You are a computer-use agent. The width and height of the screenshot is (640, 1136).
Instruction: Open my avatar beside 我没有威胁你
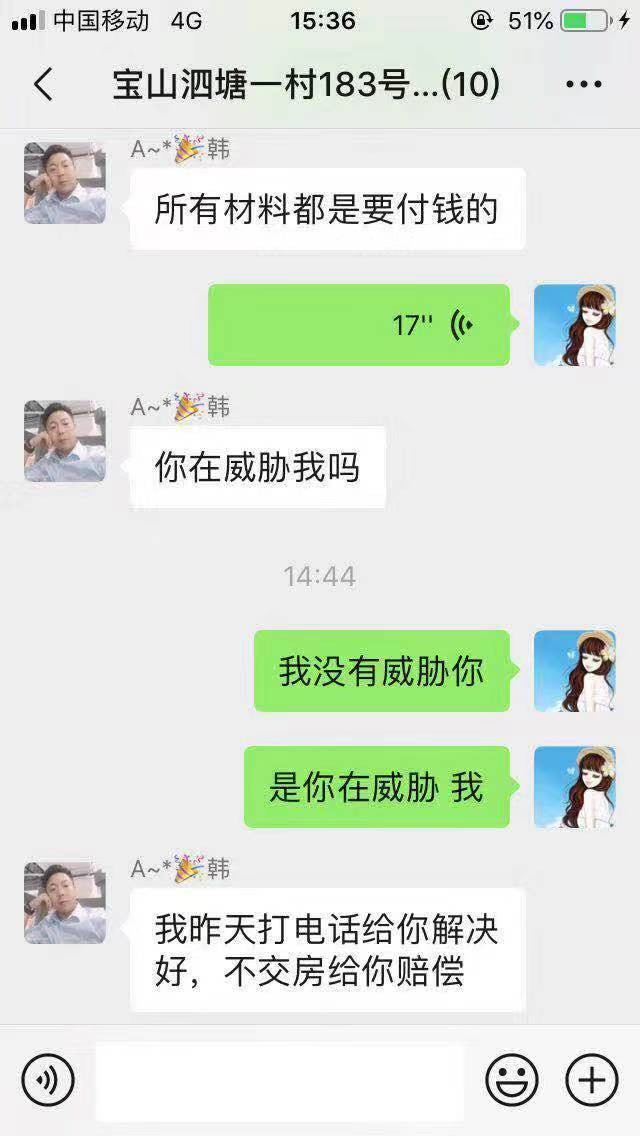pyautogui.click(x=574, y=671)
